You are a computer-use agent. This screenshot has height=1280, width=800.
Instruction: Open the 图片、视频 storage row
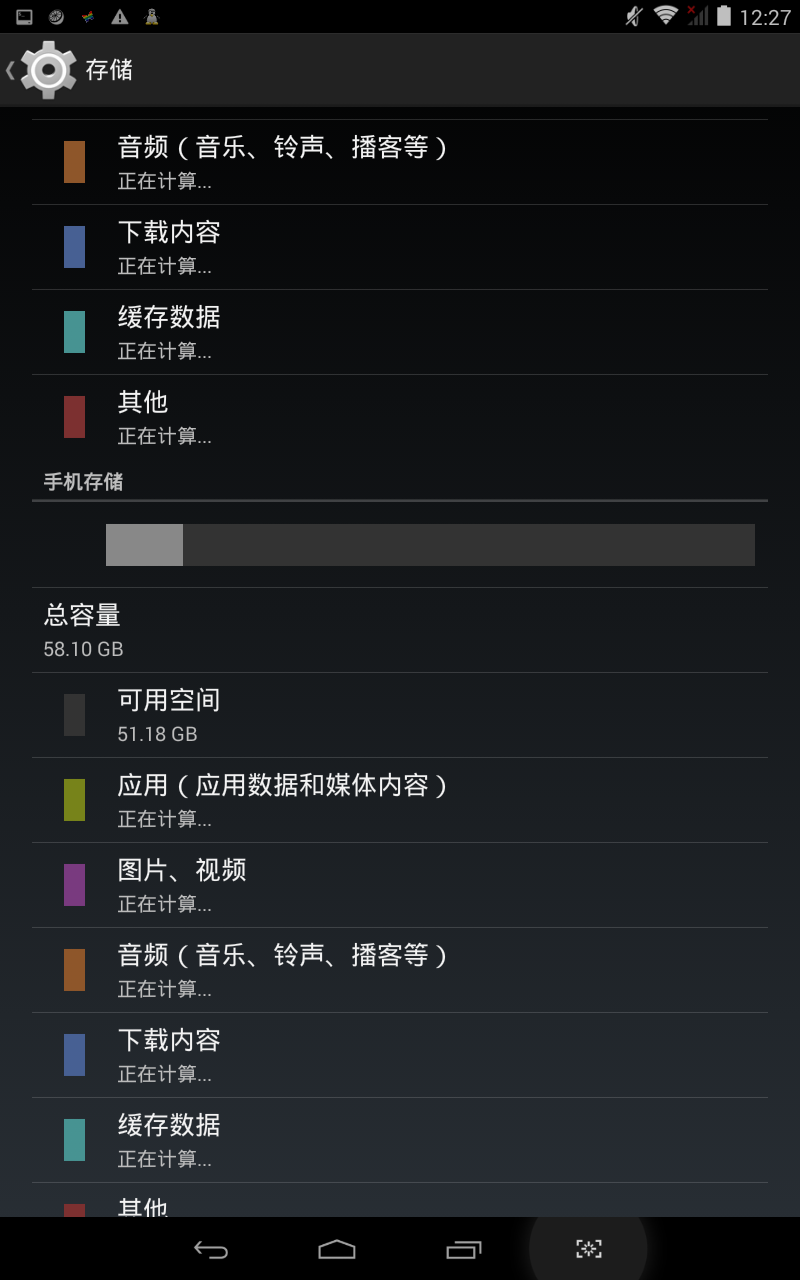[x=400, y=884]
